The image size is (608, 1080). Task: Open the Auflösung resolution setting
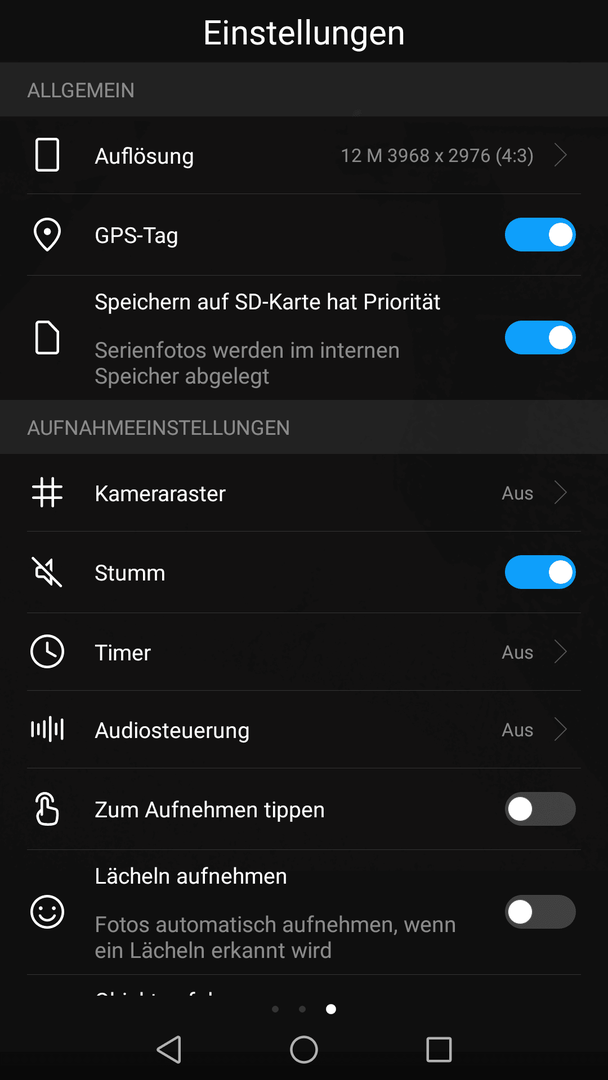click(x=304, y=156)
